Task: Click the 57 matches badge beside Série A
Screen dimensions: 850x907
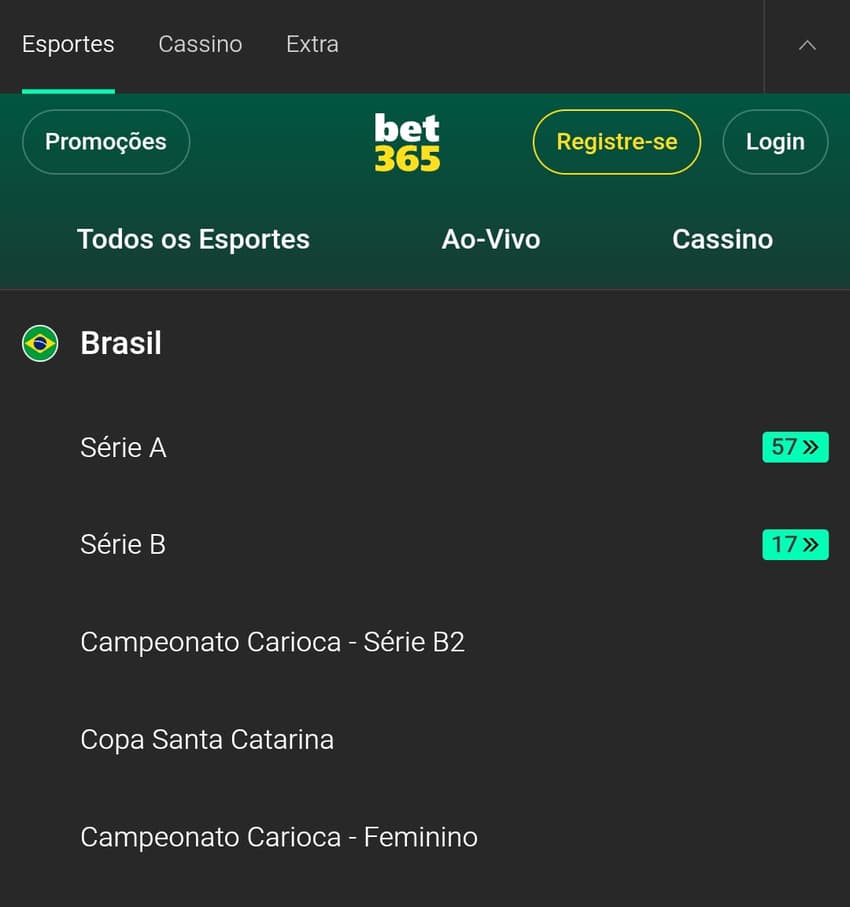Action: pos(795,447)
